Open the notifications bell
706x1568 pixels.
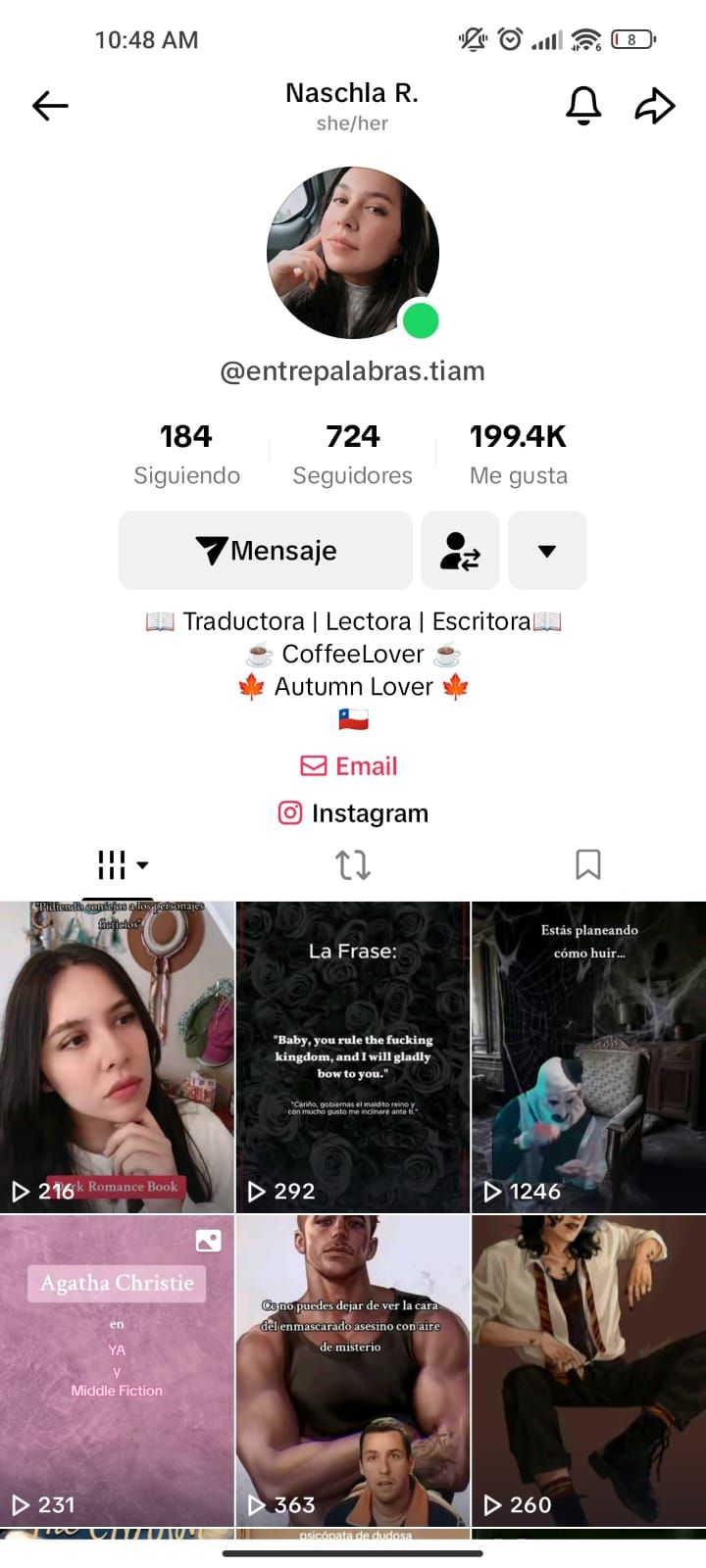click(583, 106)
